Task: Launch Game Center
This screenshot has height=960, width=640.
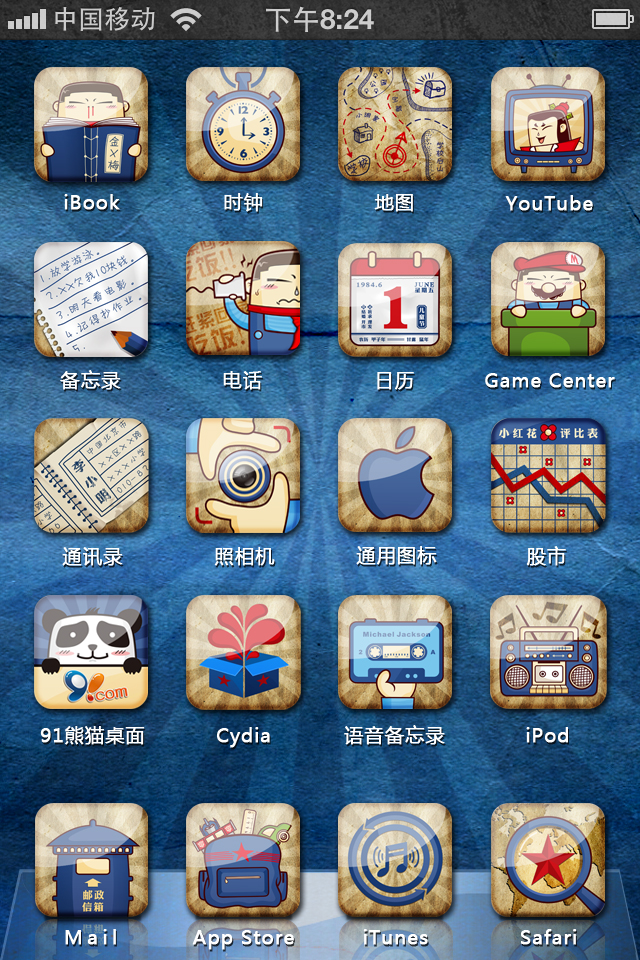Action: [548, 300]
